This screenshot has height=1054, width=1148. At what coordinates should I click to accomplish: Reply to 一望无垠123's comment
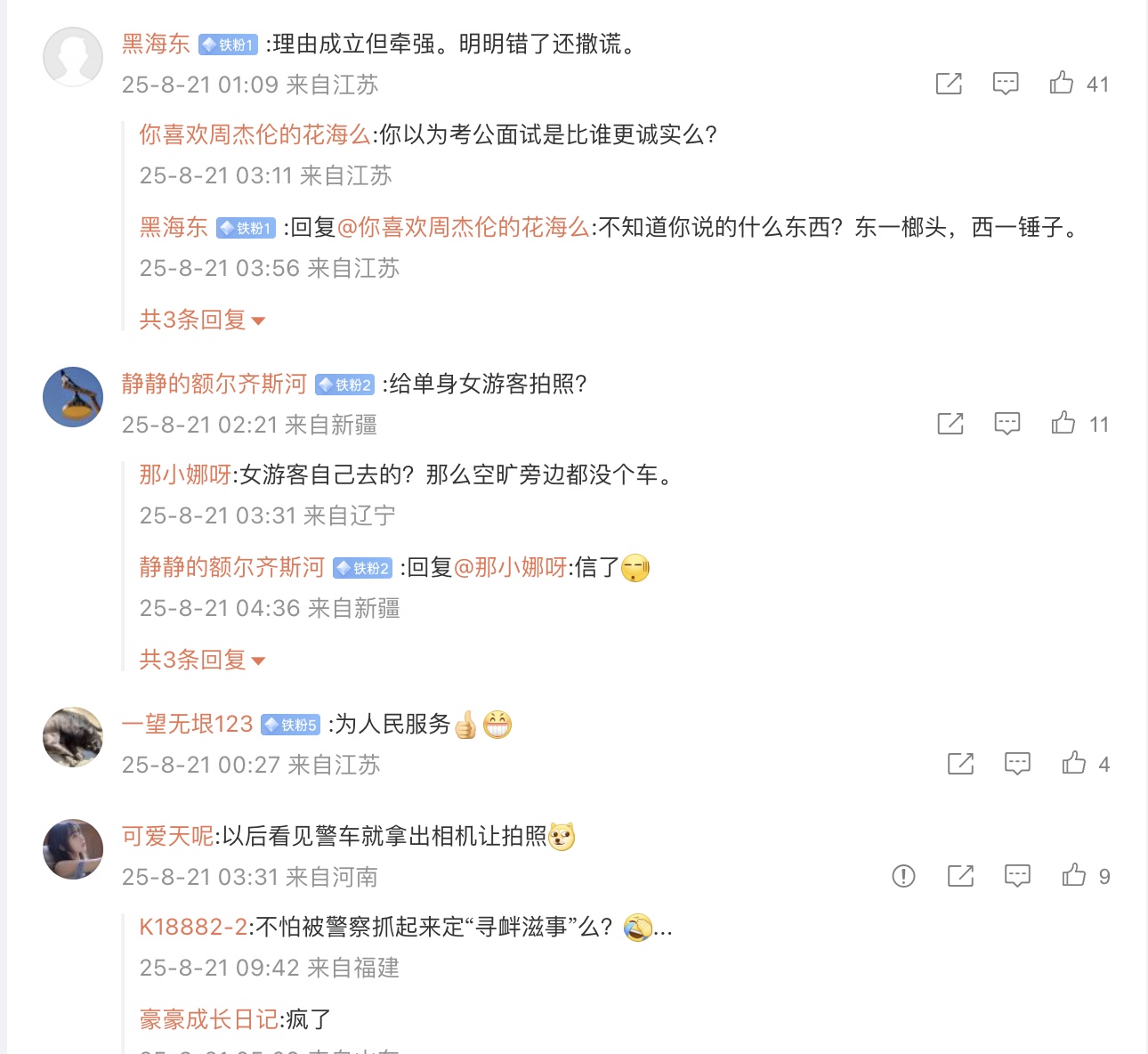point(1017,764)
